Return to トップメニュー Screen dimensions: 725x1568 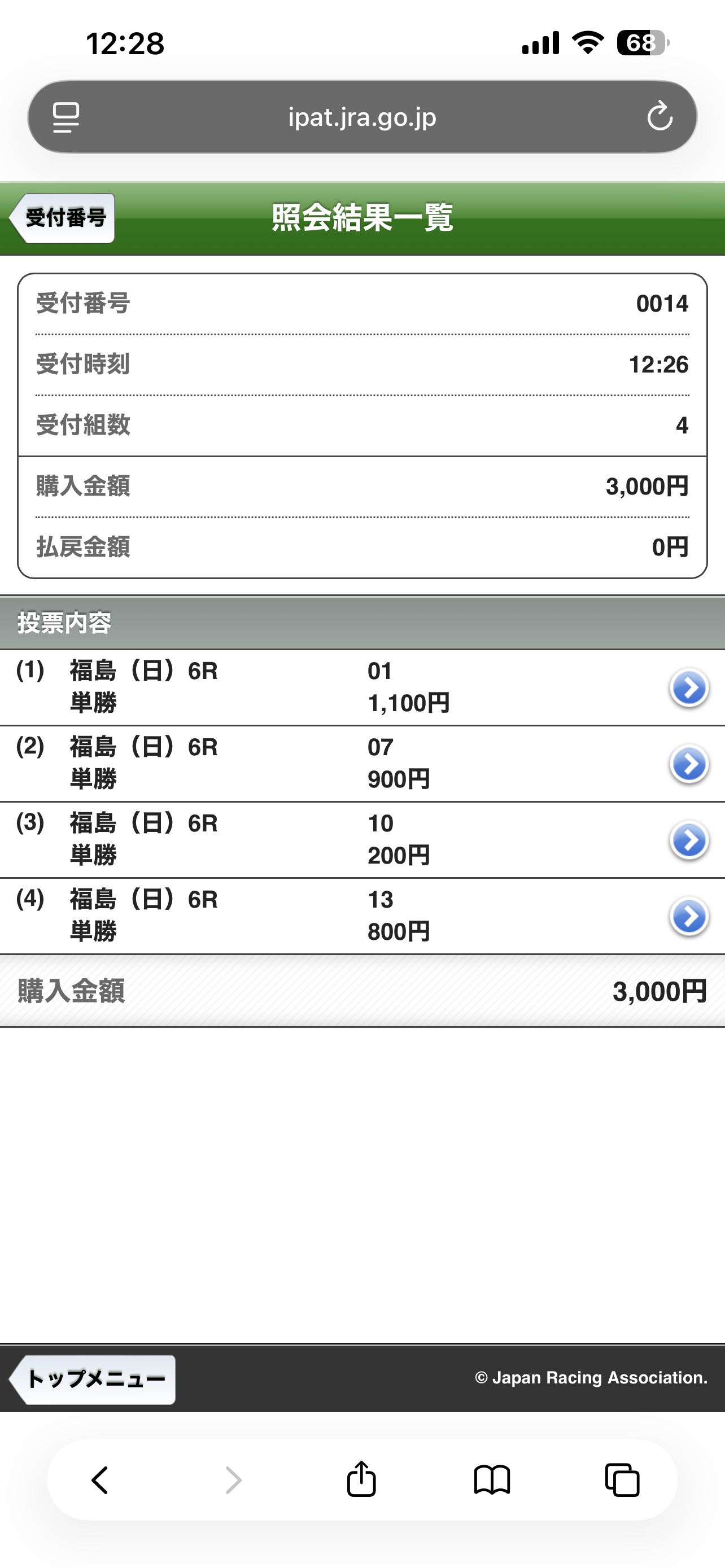coord(94,1379)
